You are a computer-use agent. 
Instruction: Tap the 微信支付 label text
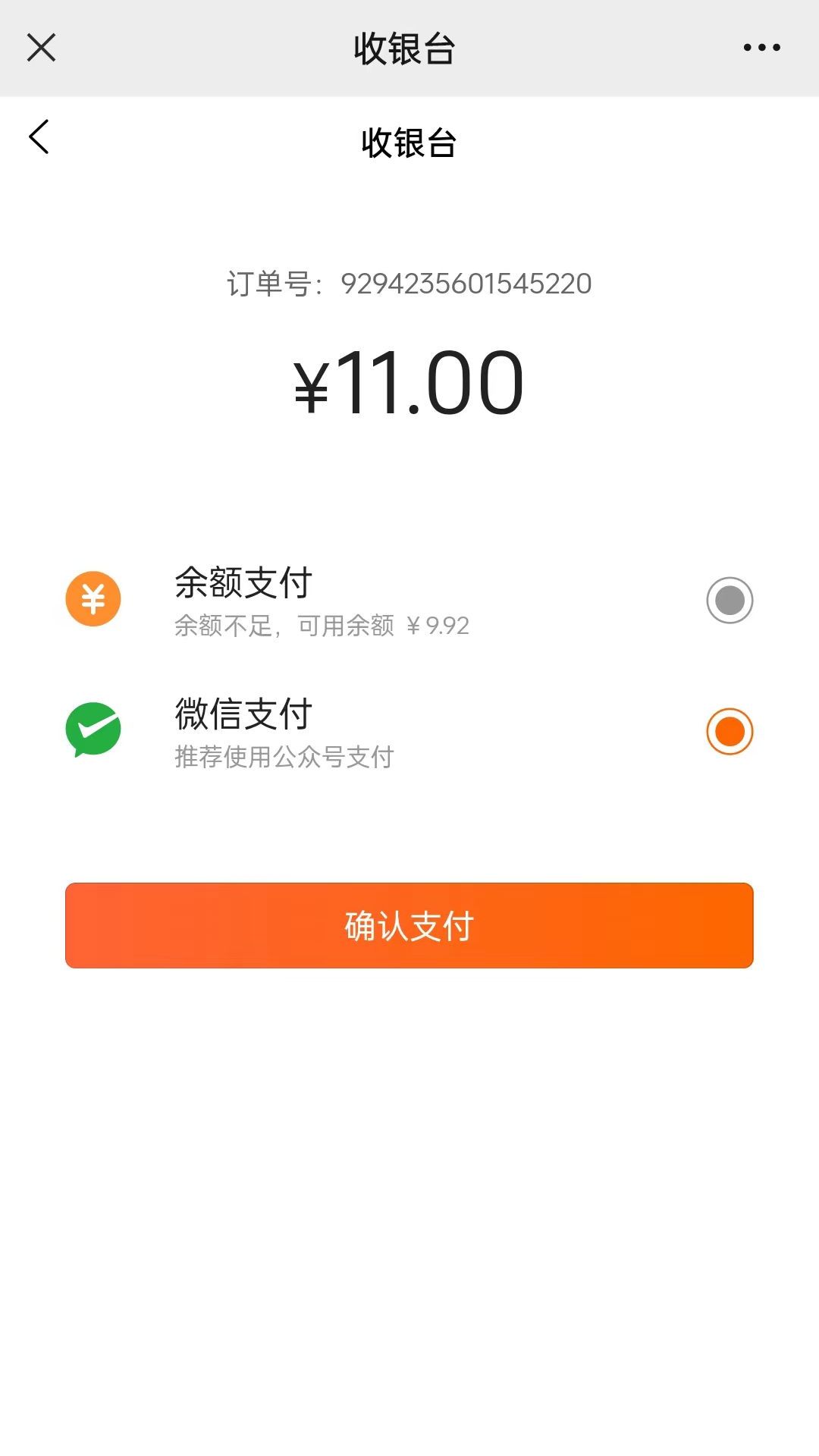[241, 713]
